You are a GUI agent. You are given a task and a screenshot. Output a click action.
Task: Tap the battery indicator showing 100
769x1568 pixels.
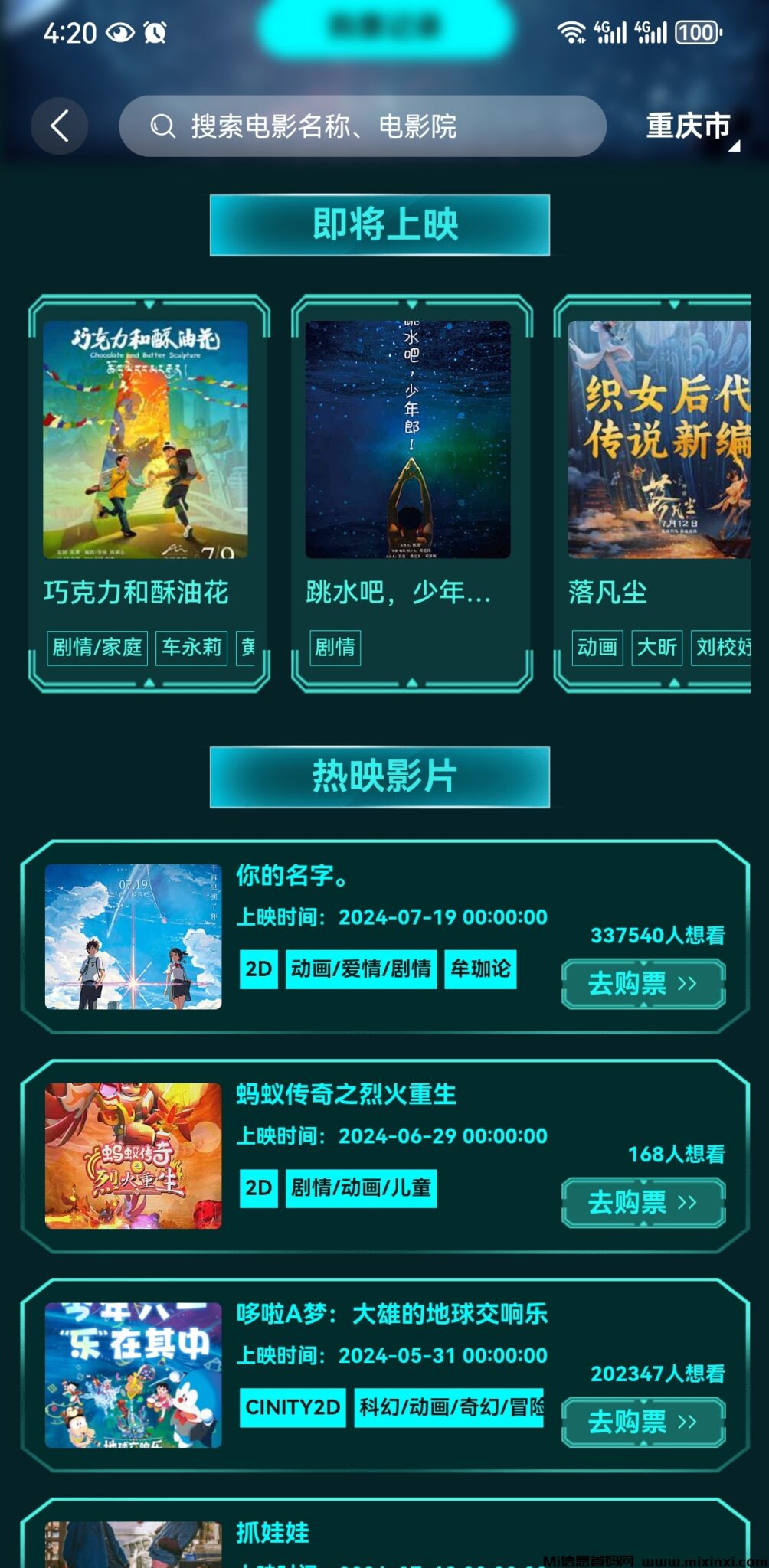[x=695, y=32]
